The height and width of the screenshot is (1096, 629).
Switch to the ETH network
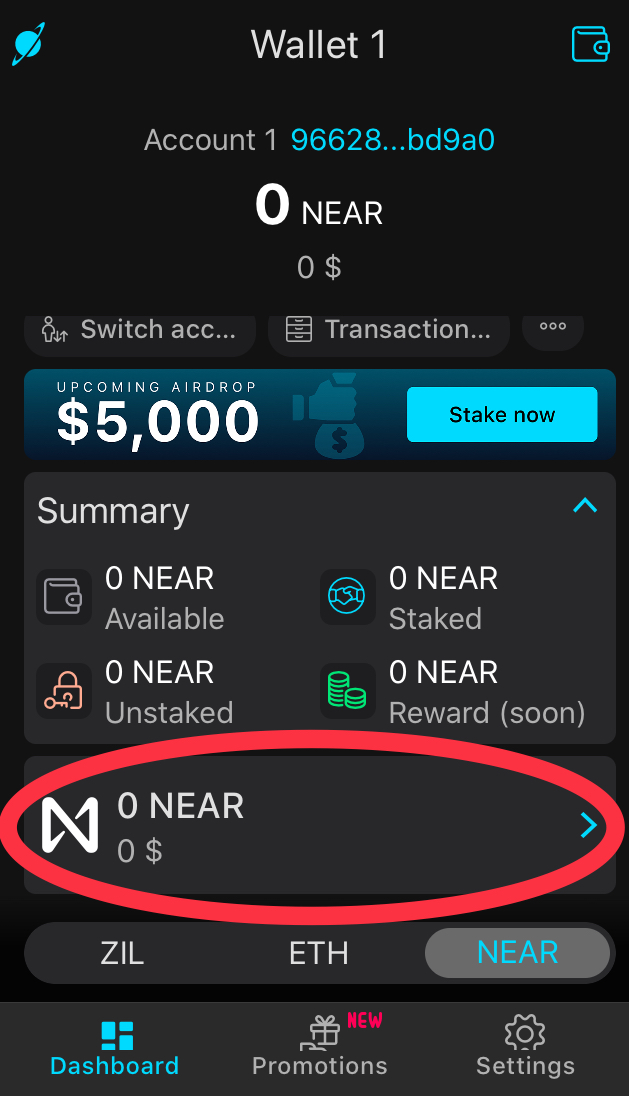[x=319, y=953]
